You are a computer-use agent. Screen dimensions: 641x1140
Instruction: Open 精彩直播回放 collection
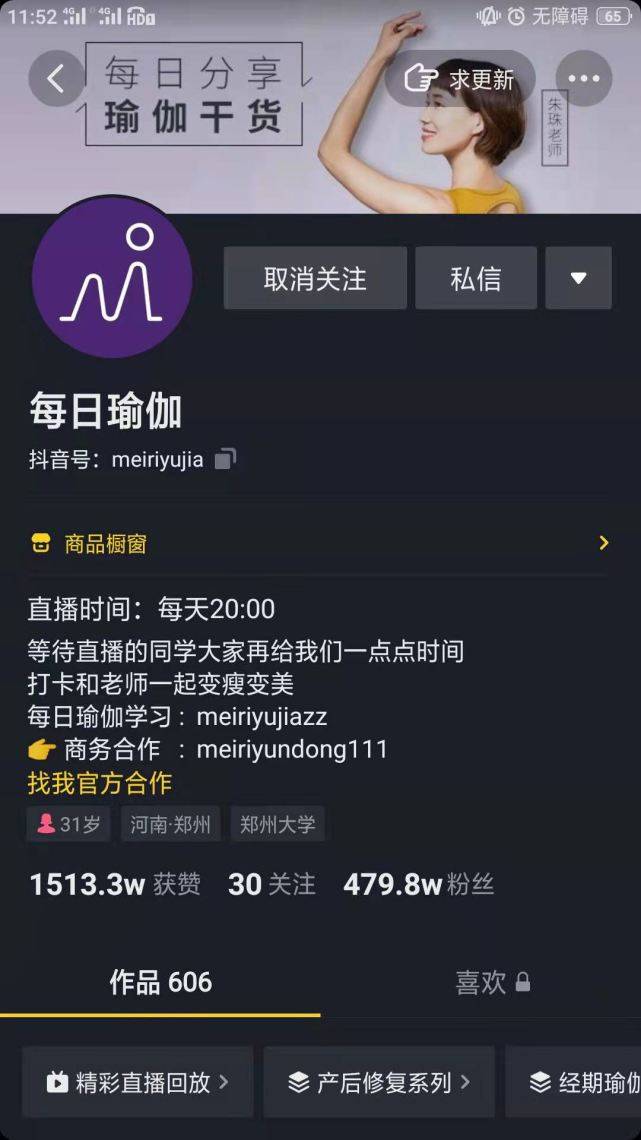pos(138,1082)
